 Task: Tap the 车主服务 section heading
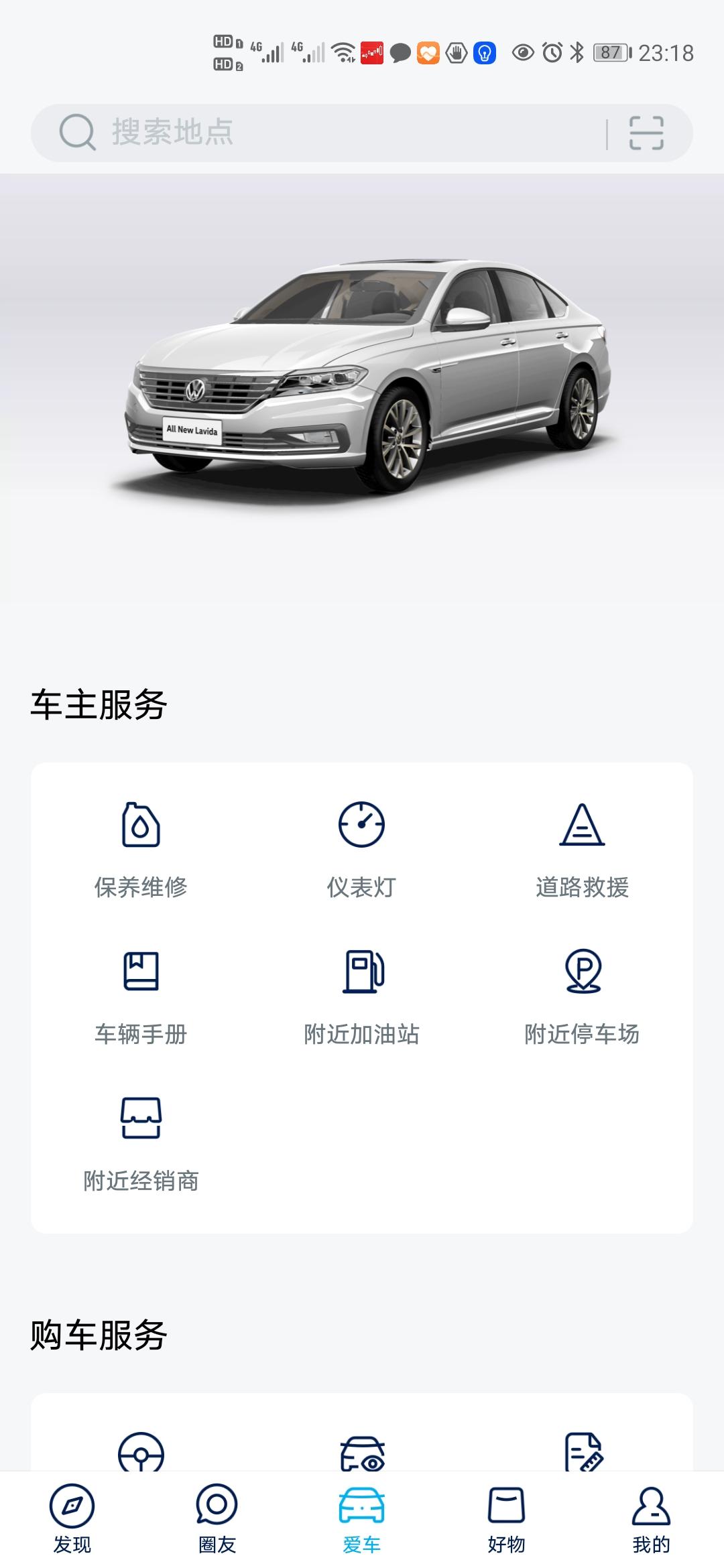click(x=98, y=701)
